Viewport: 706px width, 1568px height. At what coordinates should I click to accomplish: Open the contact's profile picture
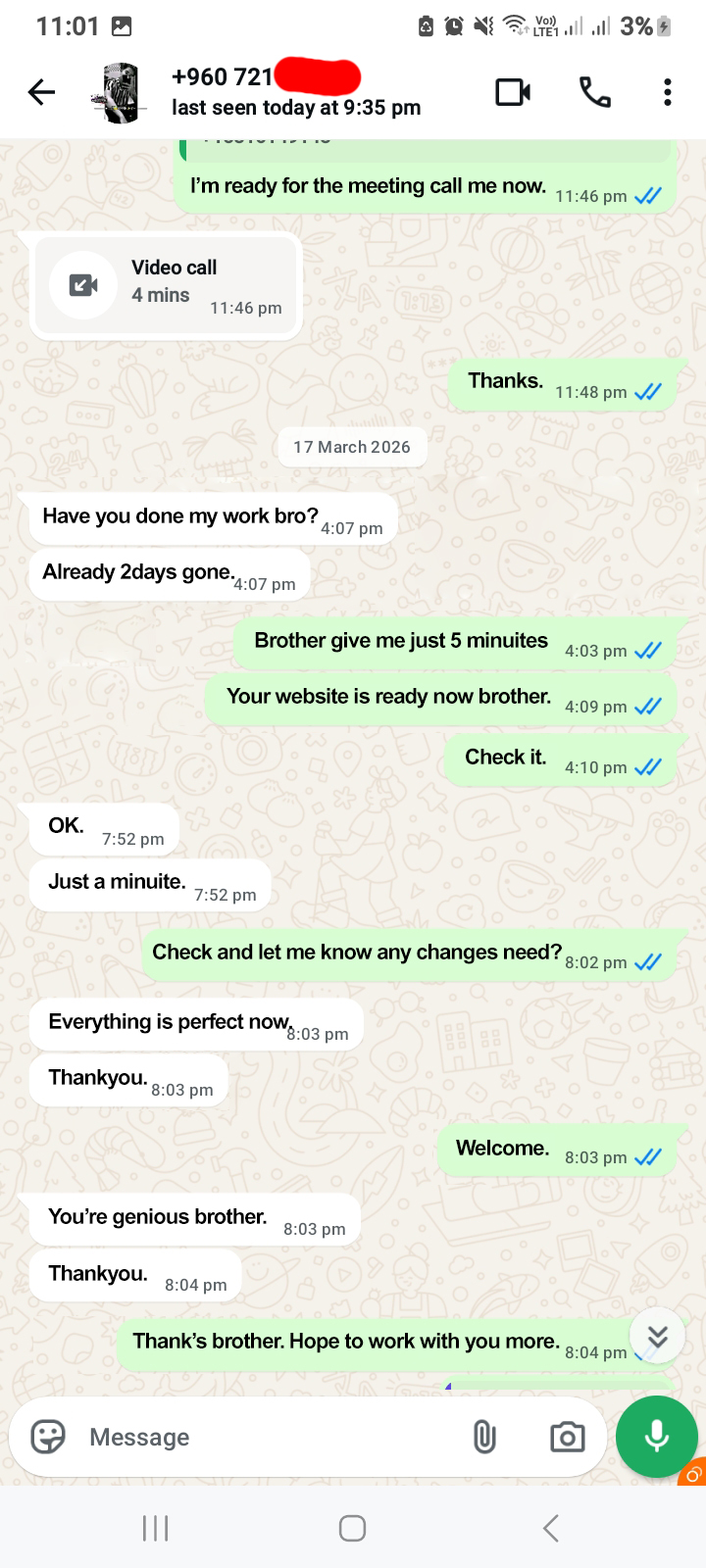121,93
